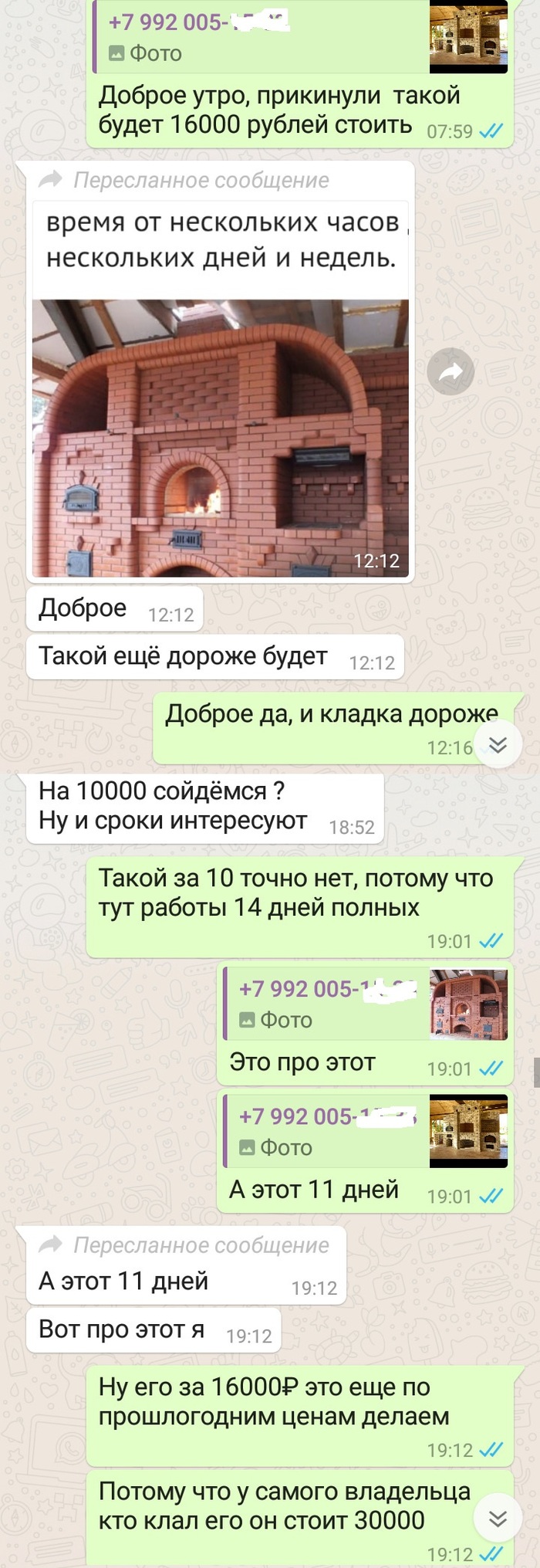540x1568 pixels.
Task: Open the forwarded brick oven photo from 12:12
Action: coord(220,438)
